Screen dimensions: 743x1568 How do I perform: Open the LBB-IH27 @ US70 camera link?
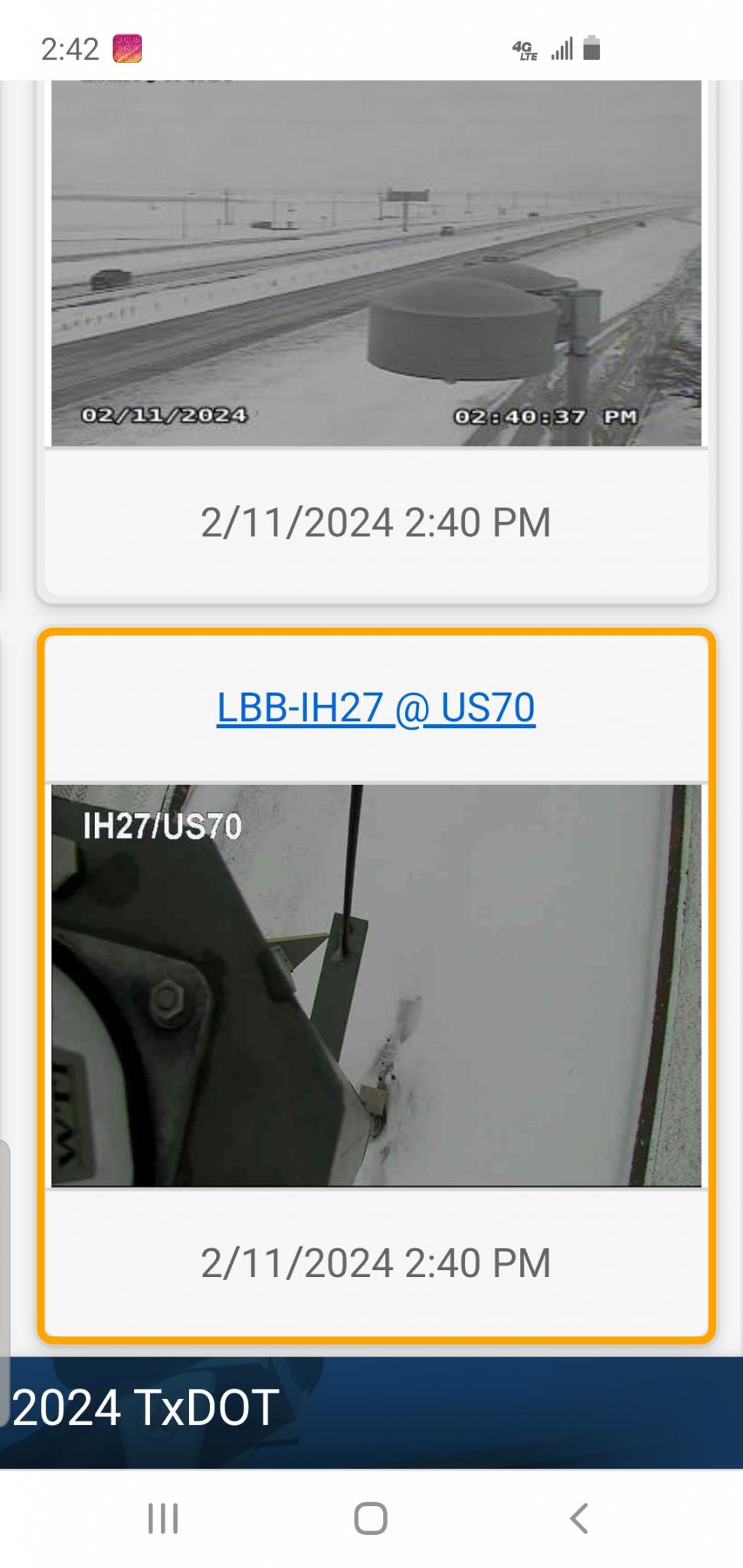tap(376, 707)
